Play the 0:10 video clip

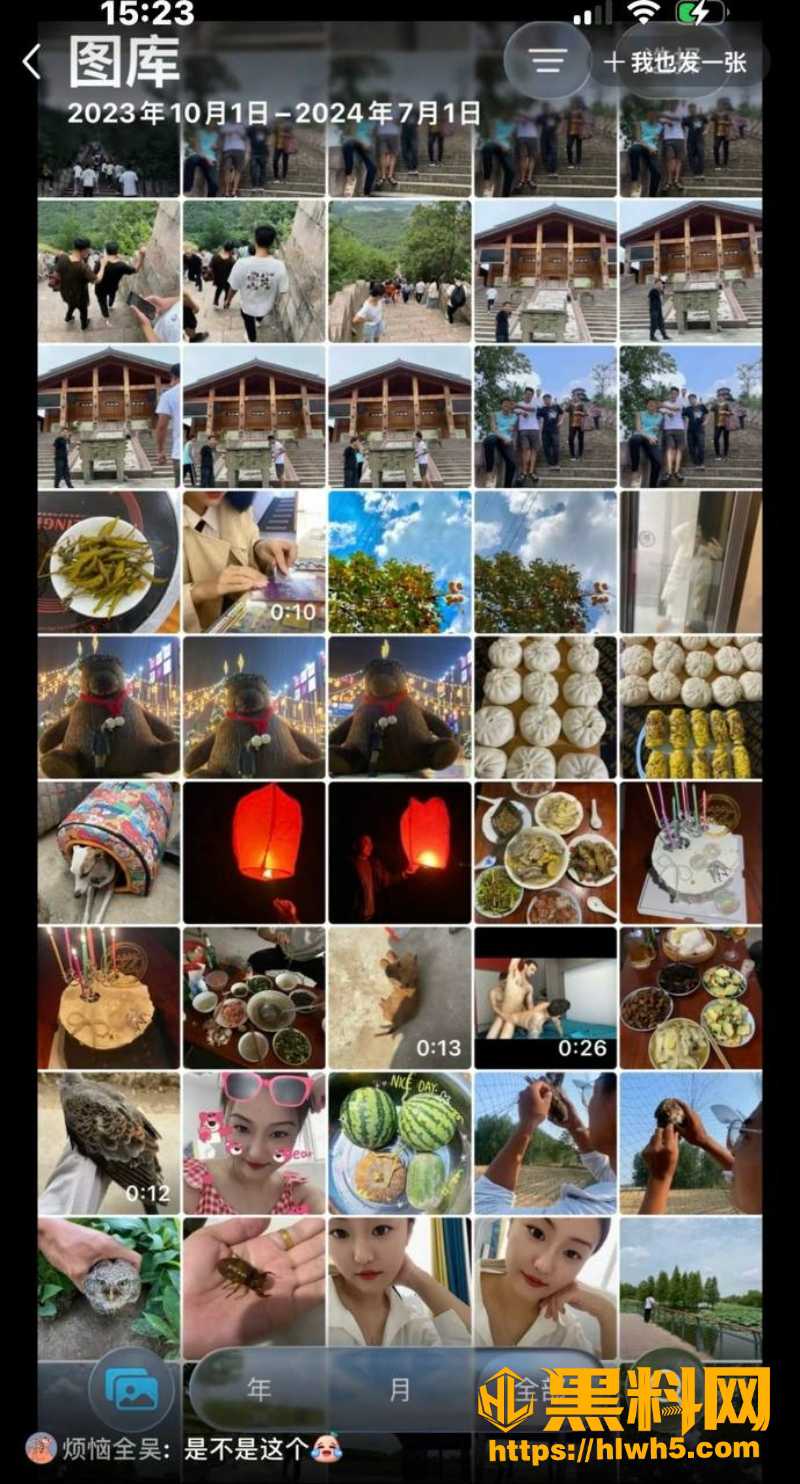click(x=254, y=562)
